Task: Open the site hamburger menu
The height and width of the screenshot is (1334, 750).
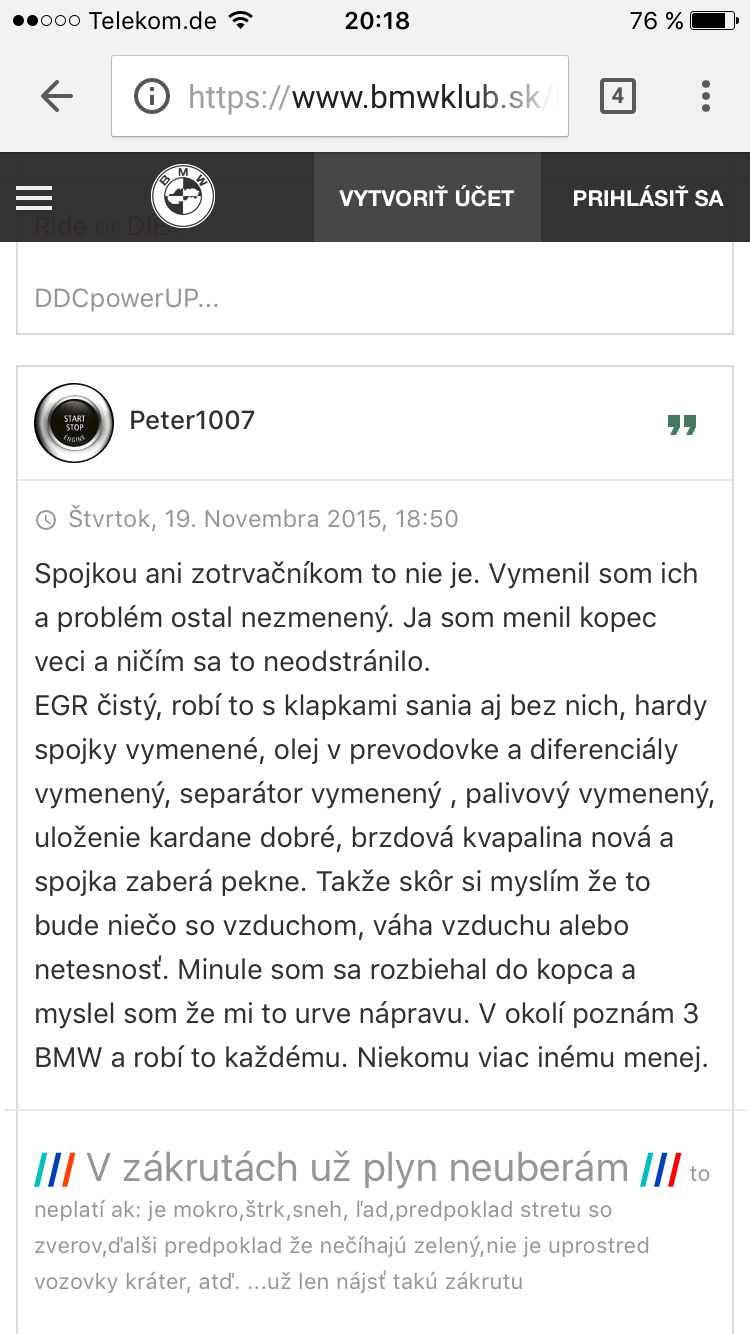Action: pyautogui.click(x=34, y=197)
